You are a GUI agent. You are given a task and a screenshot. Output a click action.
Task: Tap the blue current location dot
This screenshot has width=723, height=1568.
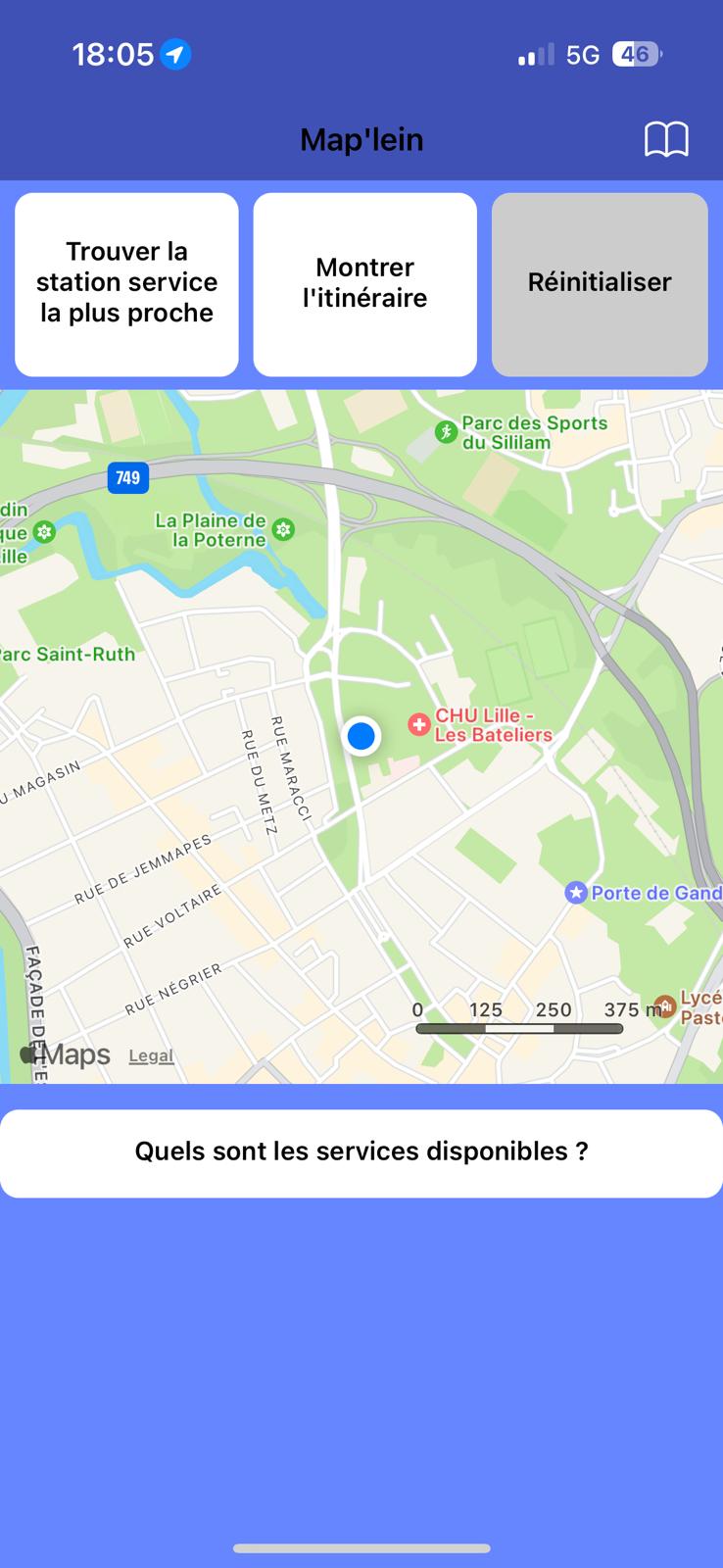pos(361,736)
